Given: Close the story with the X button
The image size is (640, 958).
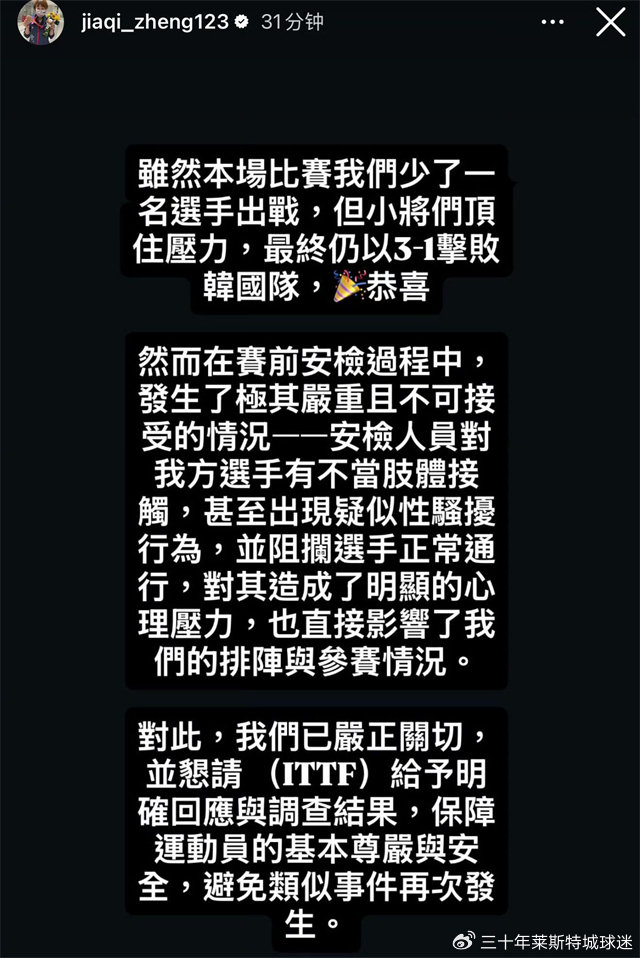Looking at the screenshot, I should (x=610, y=23).
